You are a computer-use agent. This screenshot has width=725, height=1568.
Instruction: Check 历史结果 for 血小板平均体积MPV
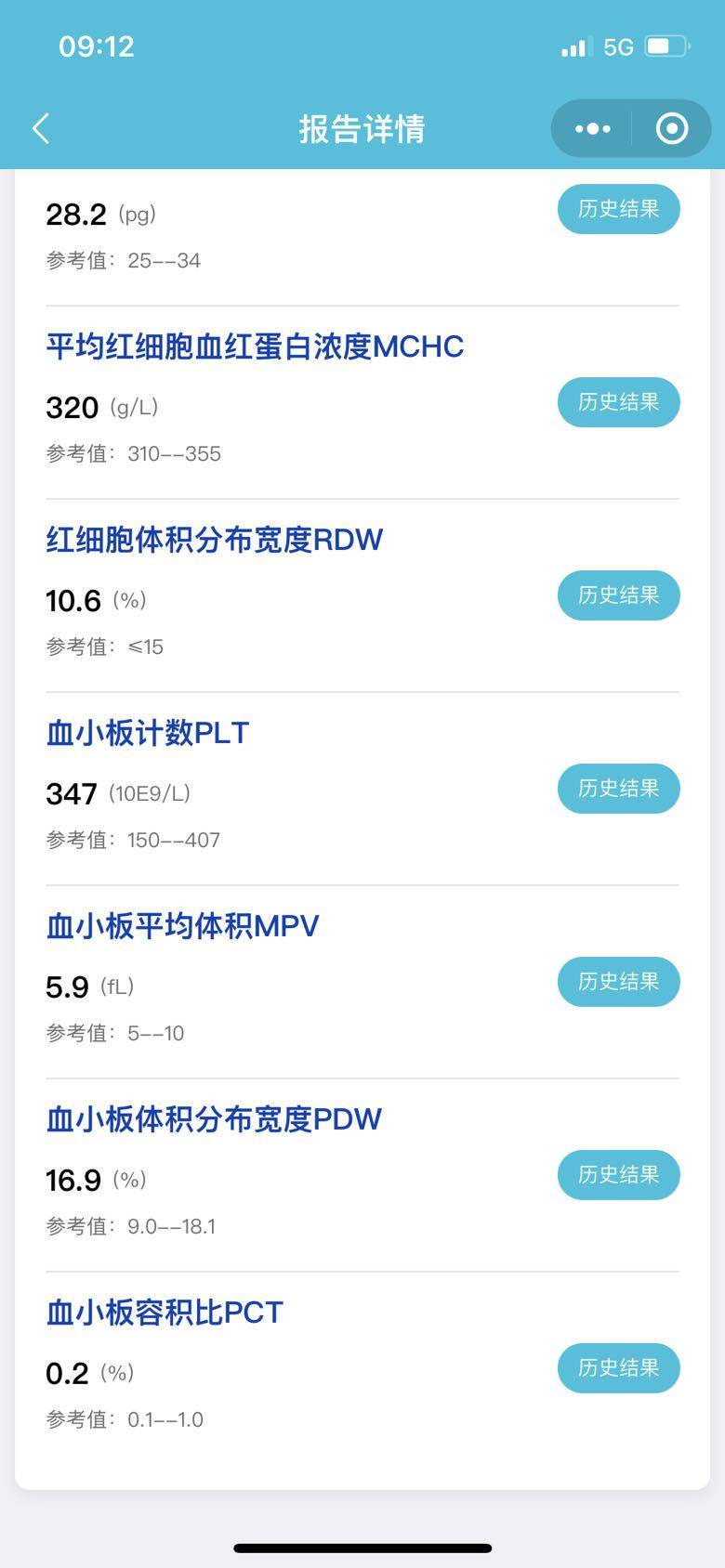618,982
